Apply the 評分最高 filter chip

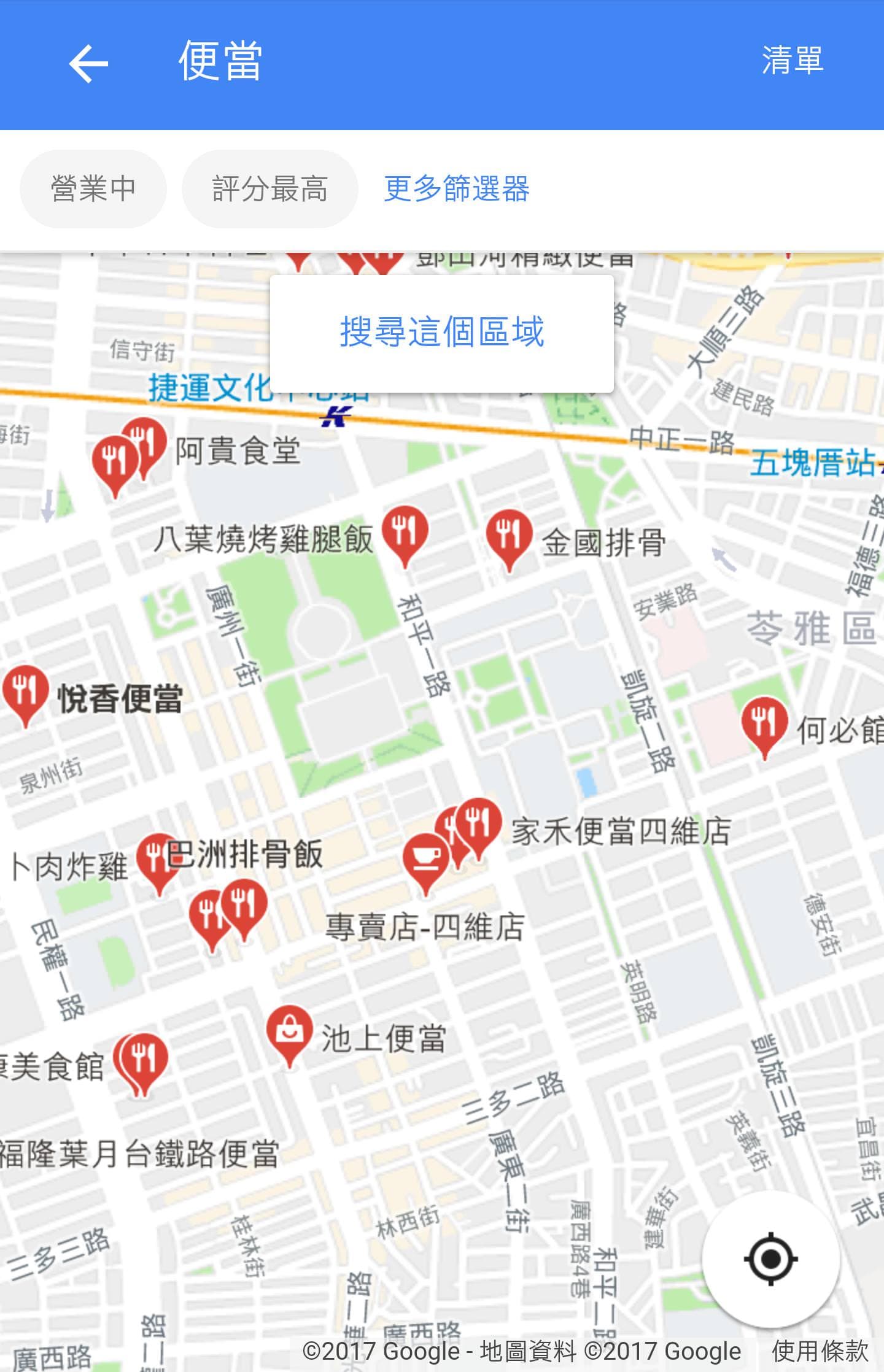[270, 188]
